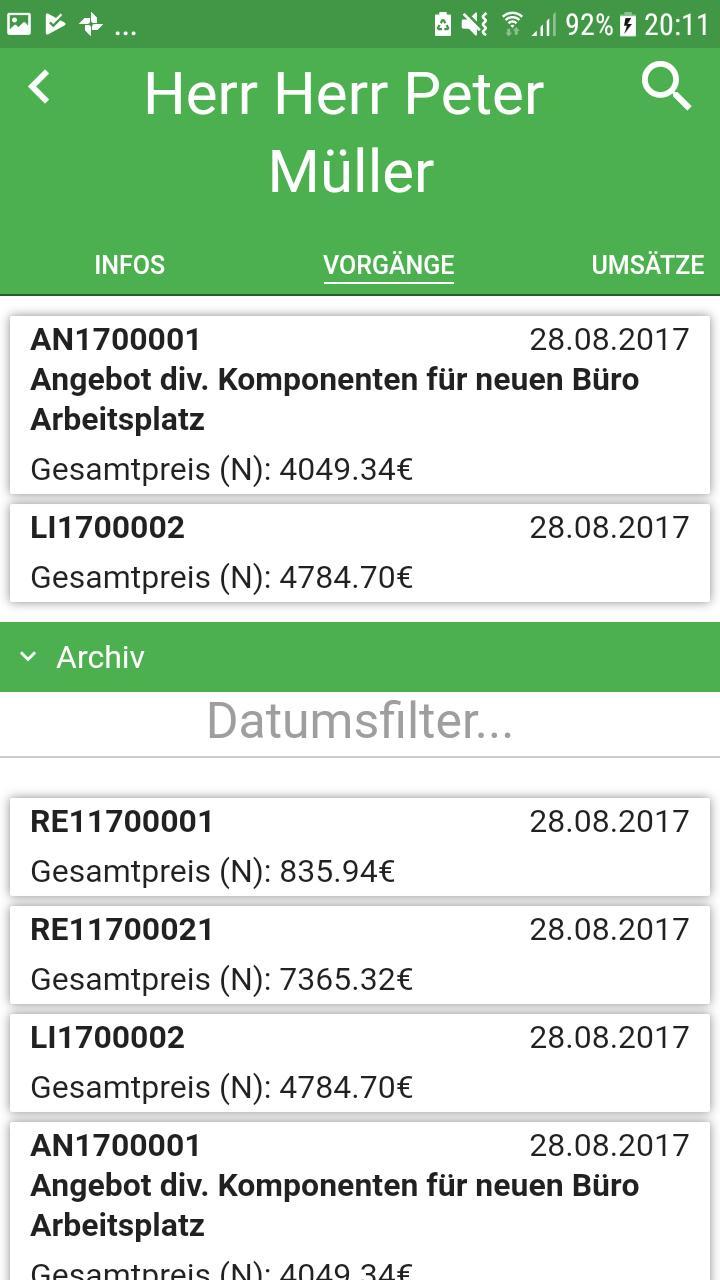Screen dimensions: 720x1280
Task: Select the VORGÄNGE tab
Action: coord(389,265)
